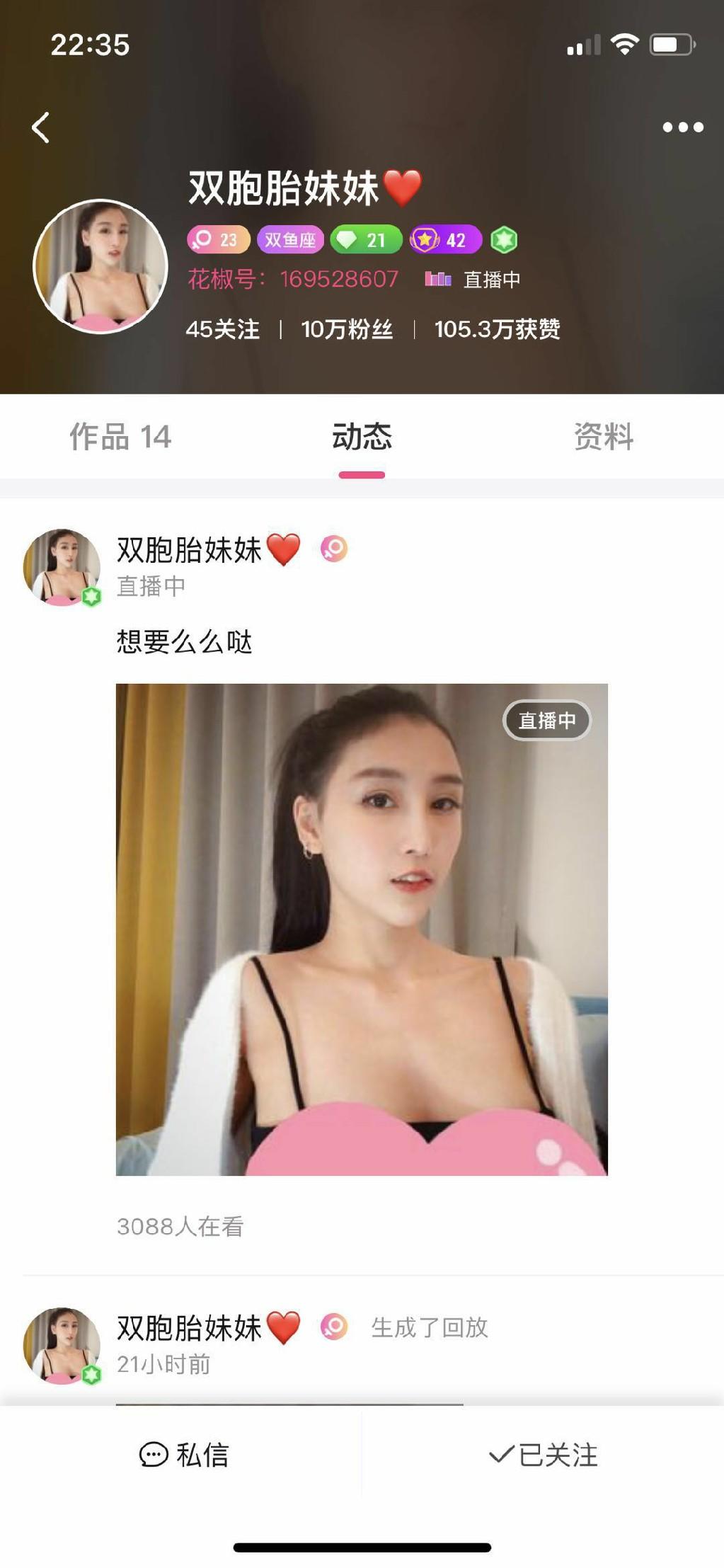724x1568 pixels.
Task: Go back using the top-left arrow
Action: click(41, 127)
